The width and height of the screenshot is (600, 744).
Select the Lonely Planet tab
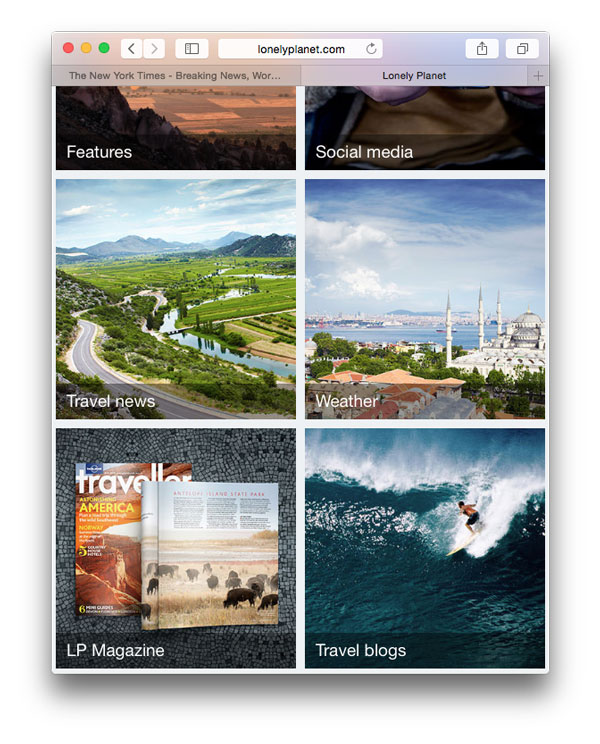(414, 75)
